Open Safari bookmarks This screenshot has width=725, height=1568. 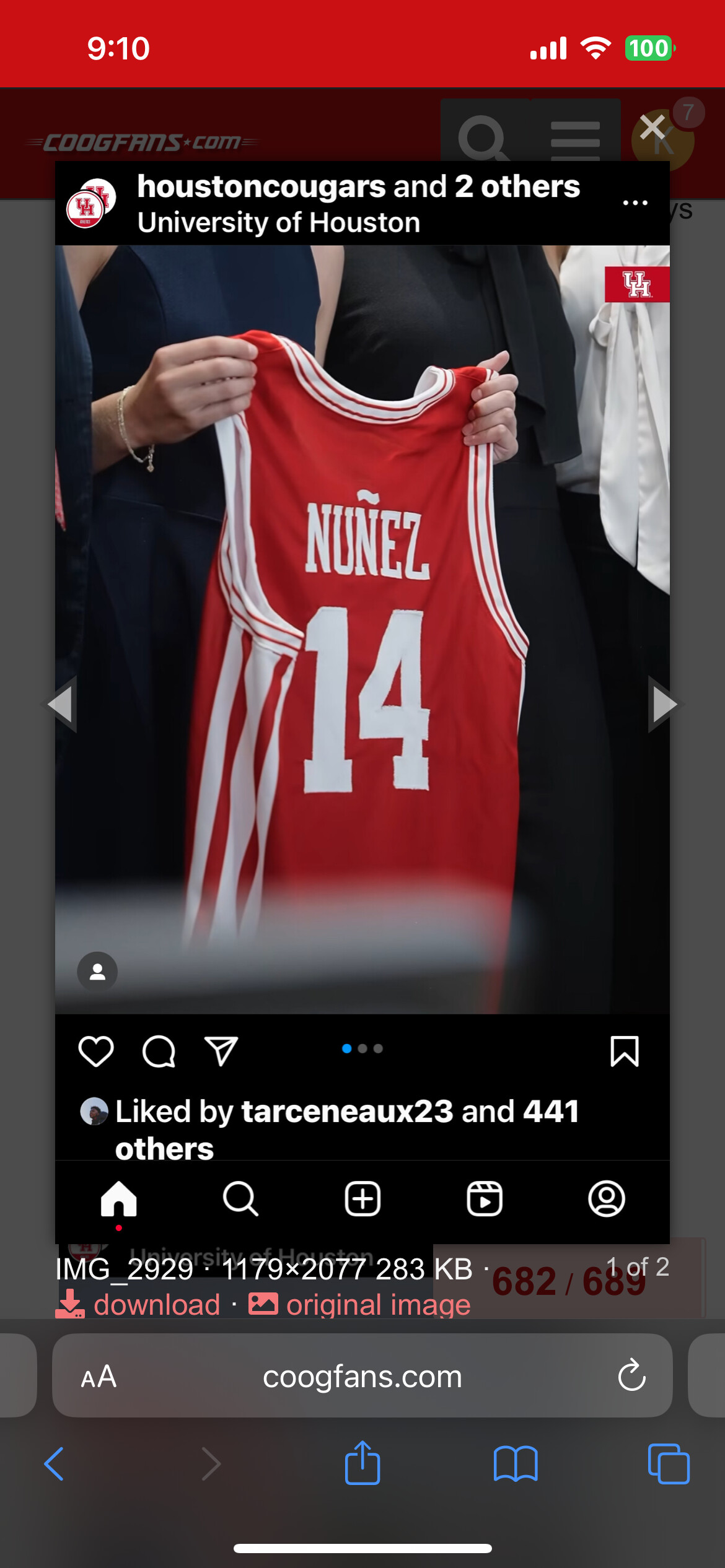click(516, 1464)
